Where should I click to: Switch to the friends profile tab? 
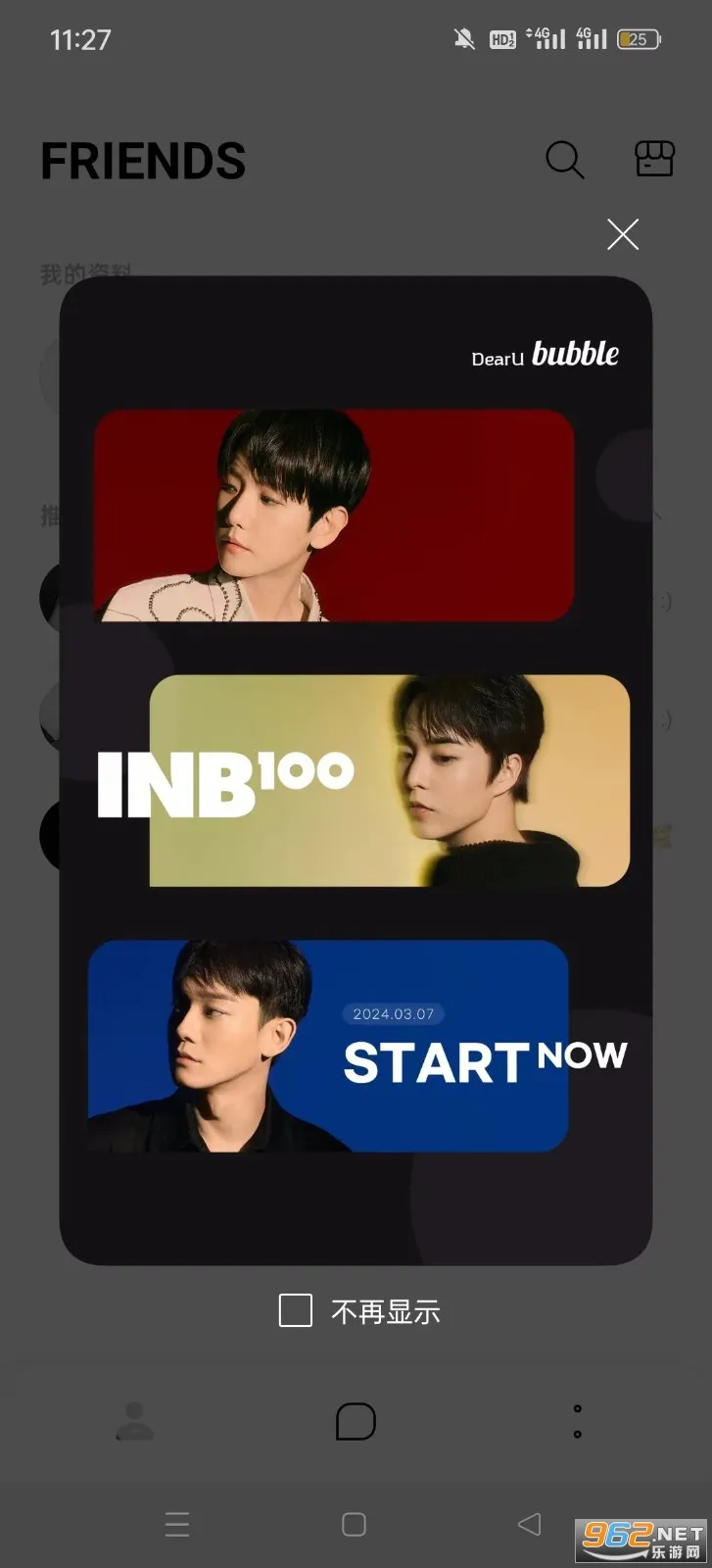pos(135,1421)
